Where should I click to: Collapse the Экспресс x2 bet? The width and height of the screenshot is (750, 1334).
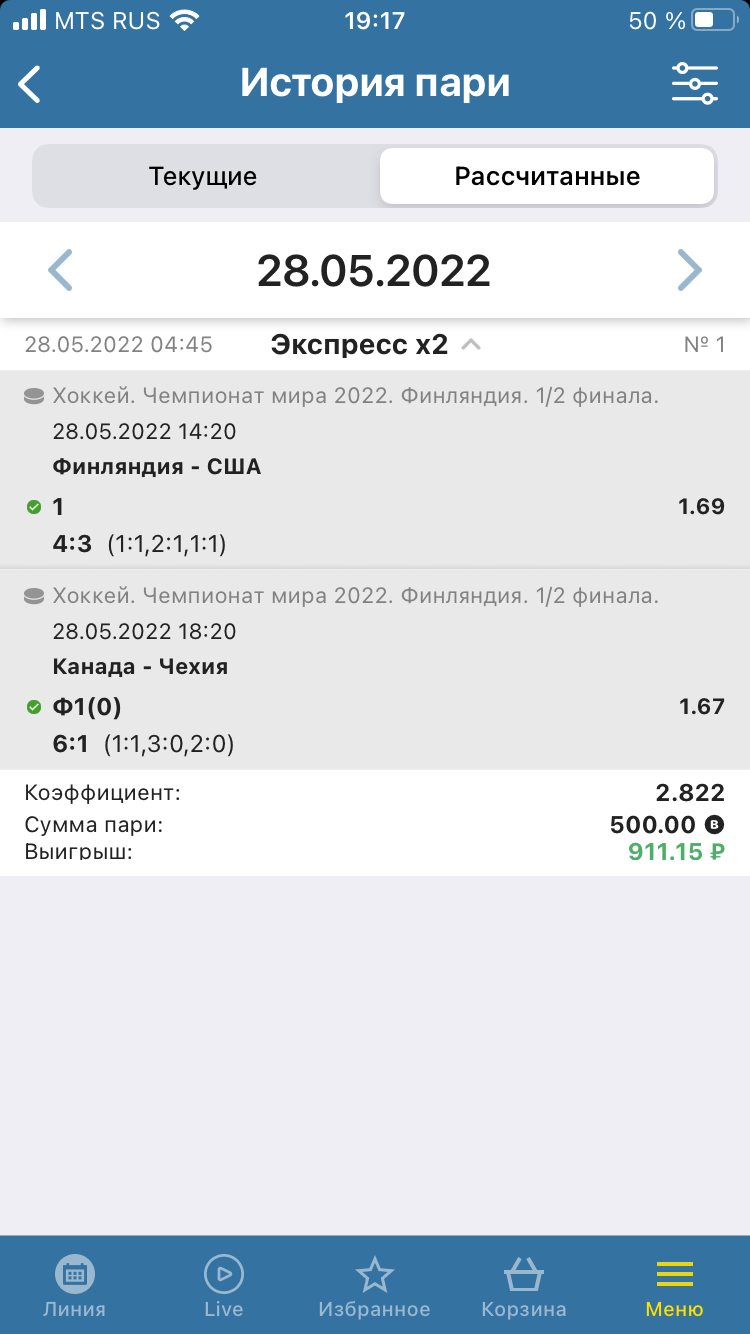point(472,345)
